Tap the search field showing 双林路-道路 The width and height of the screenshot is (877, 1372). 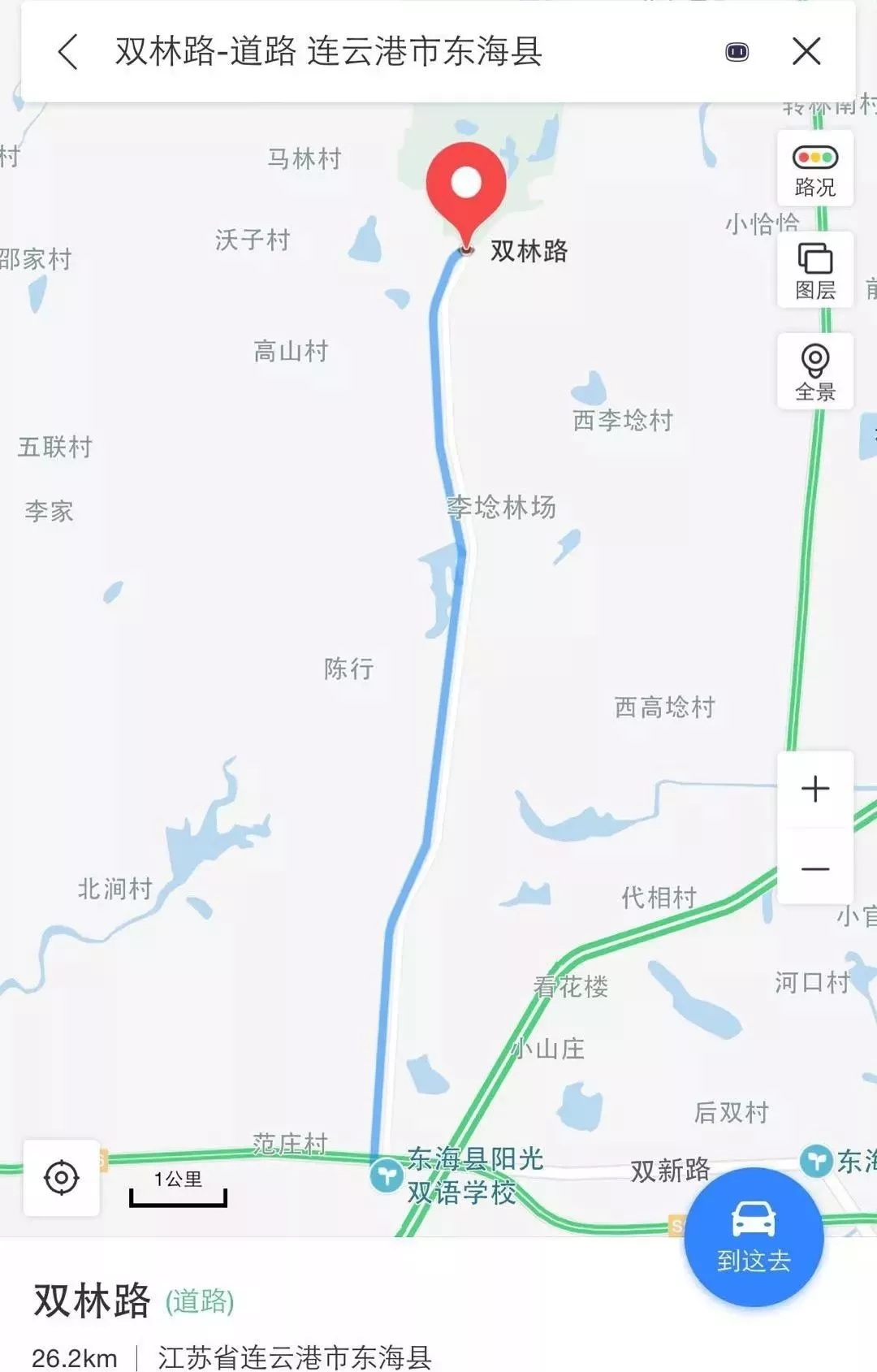point(329,52)
